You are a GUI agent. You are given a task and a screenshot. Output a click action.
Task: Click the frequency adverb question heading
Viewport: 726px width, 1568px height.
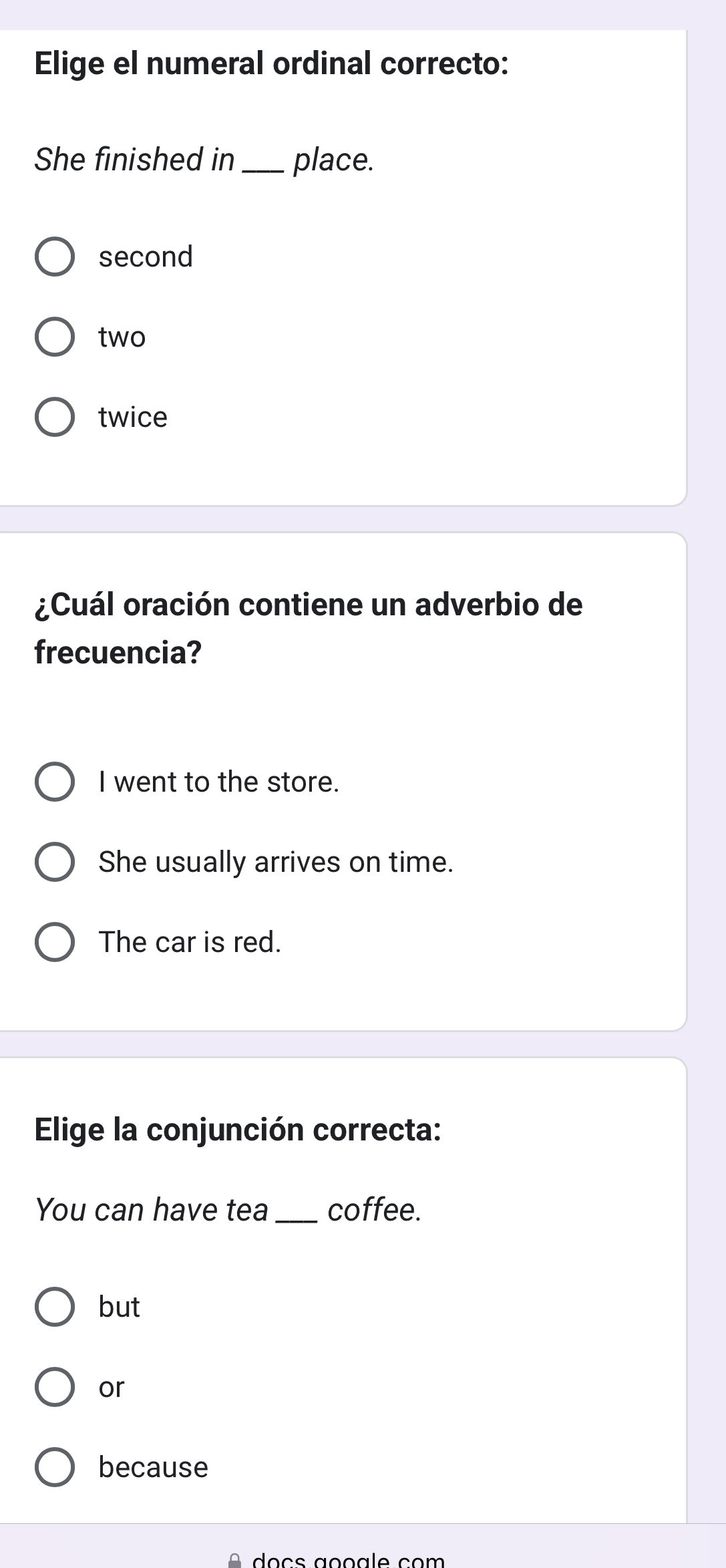coord(307,627)
